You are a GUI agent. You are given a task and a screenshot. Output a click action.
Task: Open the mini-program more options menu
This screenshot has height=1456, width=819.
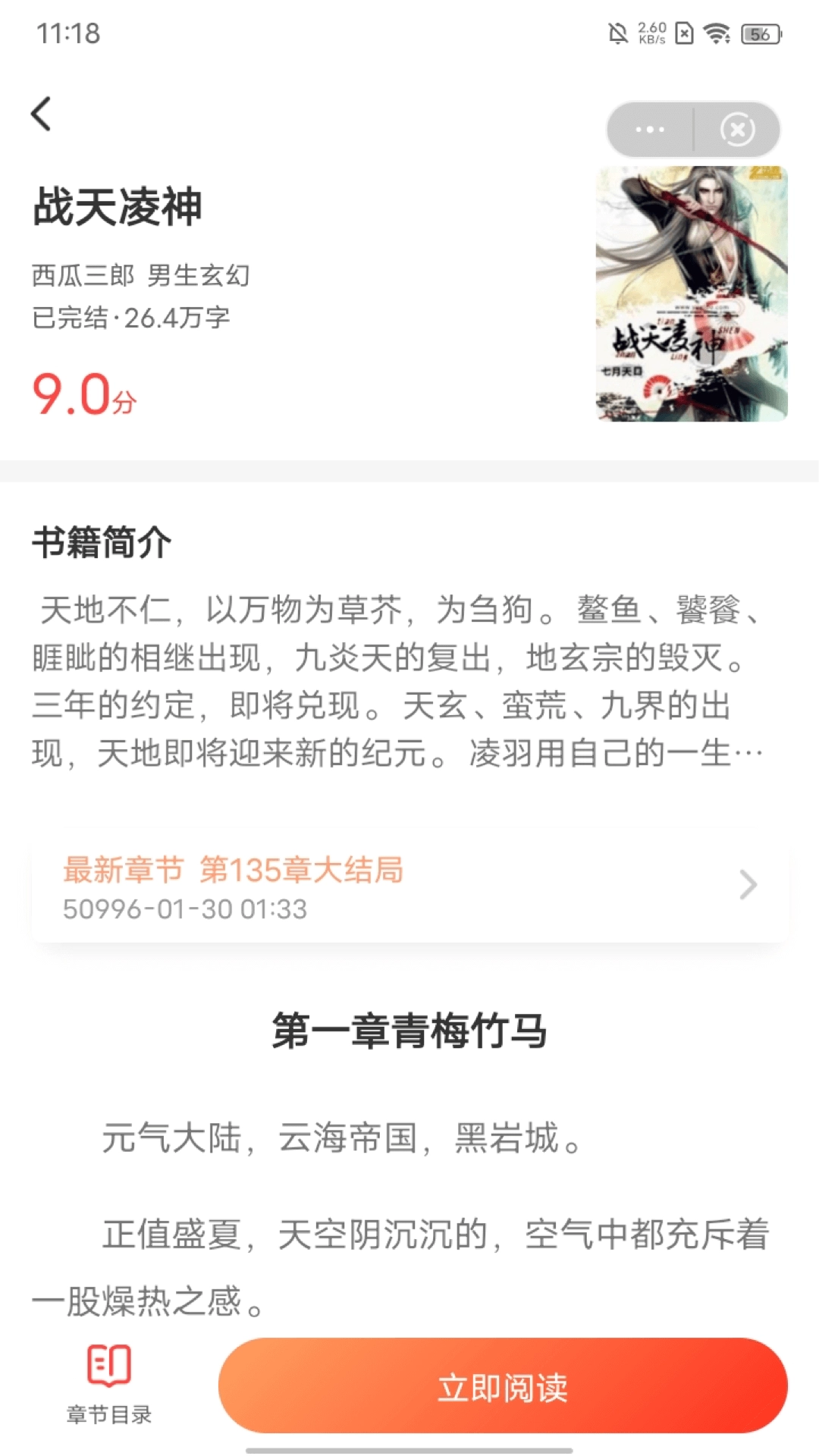pos(649,129)
